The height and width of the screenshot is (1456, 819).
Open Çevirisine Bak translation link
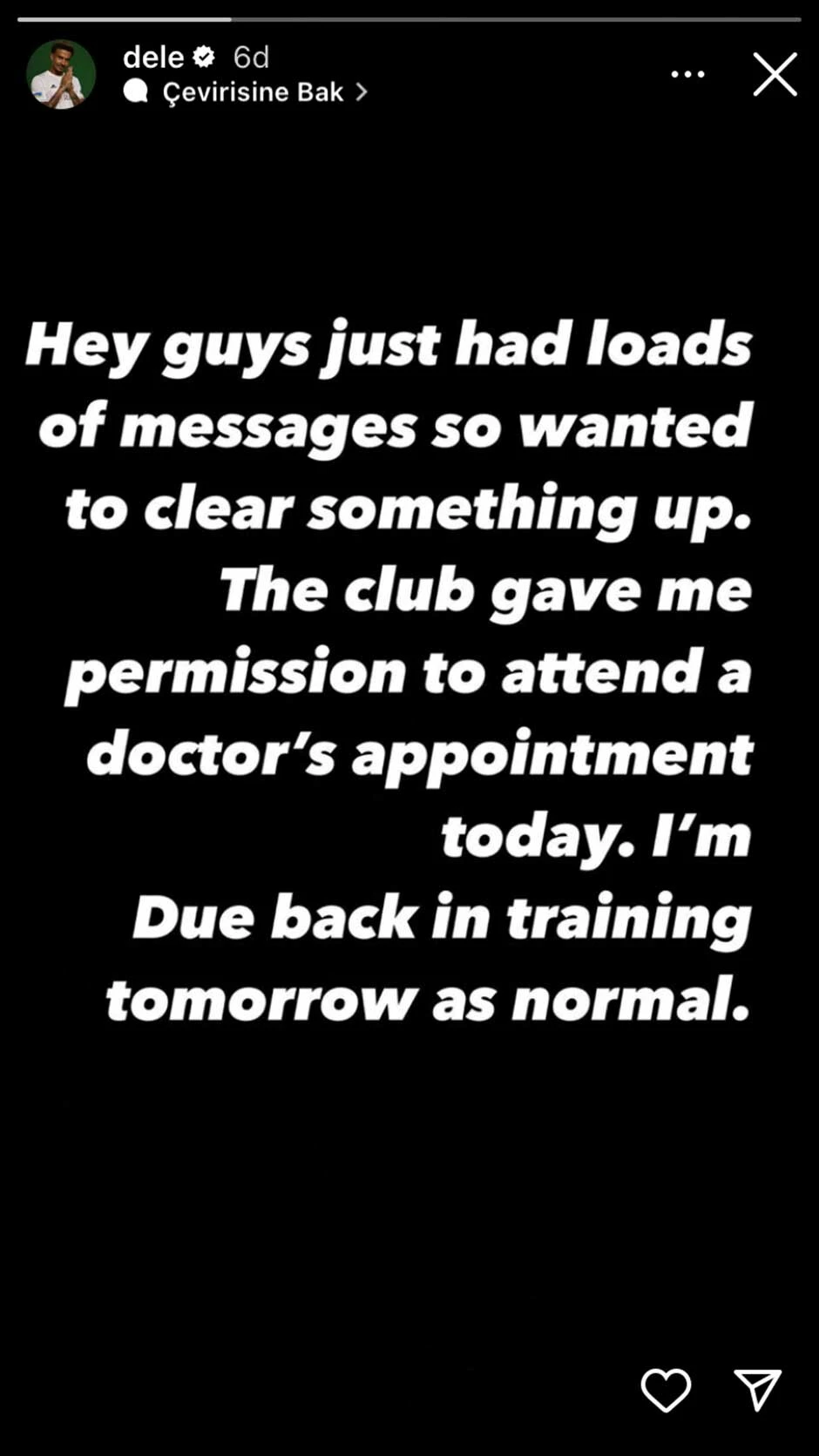(253, 91)
